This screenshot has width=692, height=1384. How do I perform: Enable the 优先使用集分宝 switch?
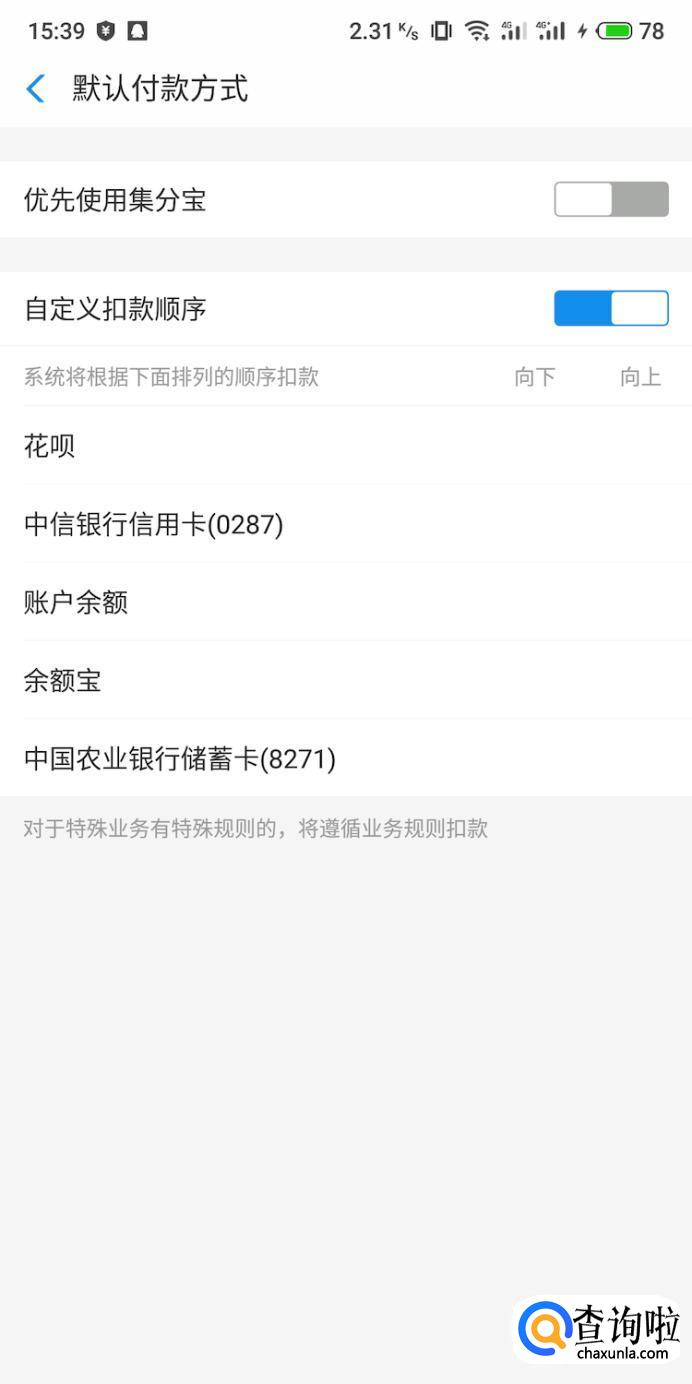click(x=611, y=200)
